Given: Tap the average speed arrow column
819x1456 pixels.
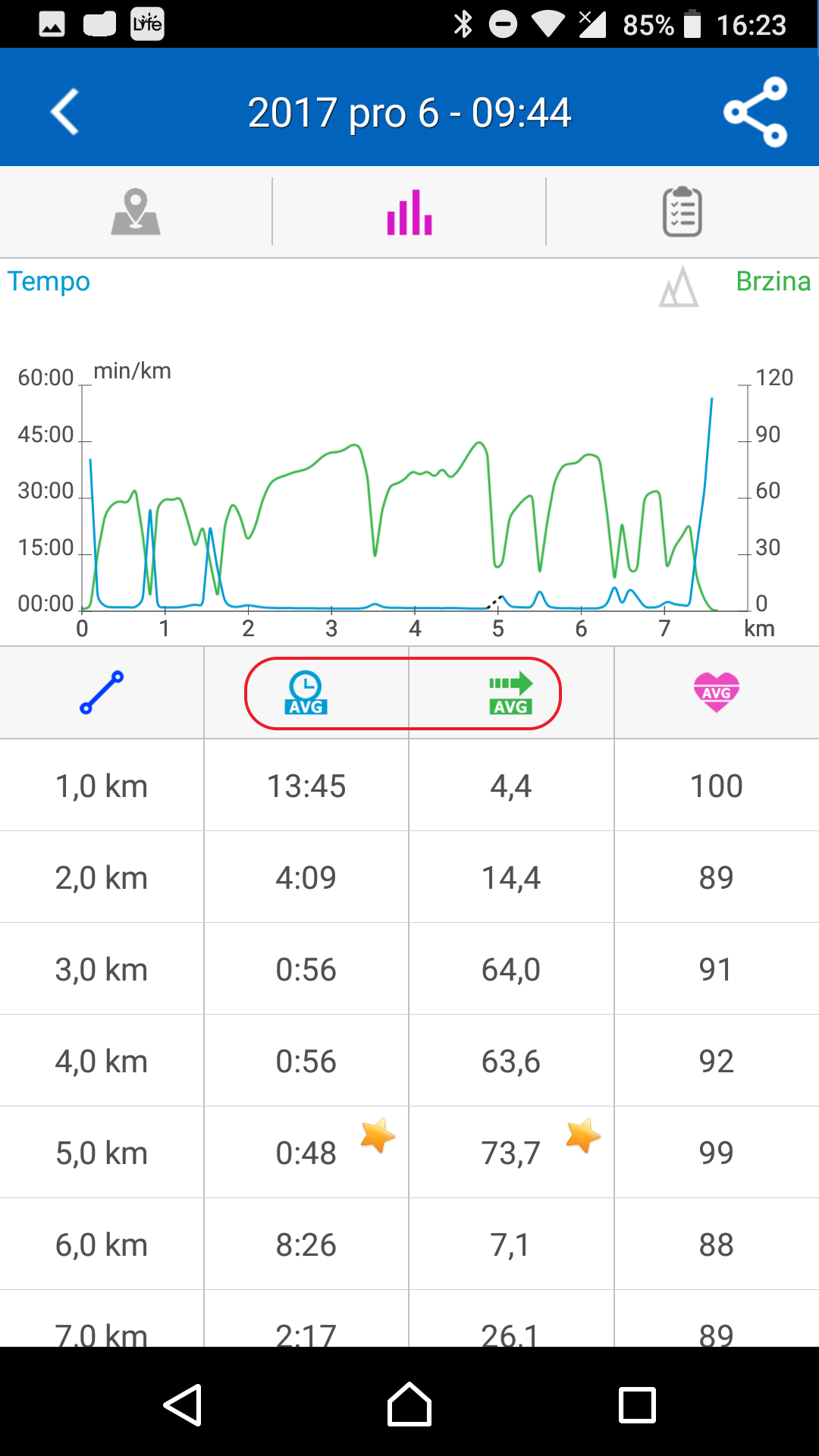Looking at the screenshot, I should [511, 693].
